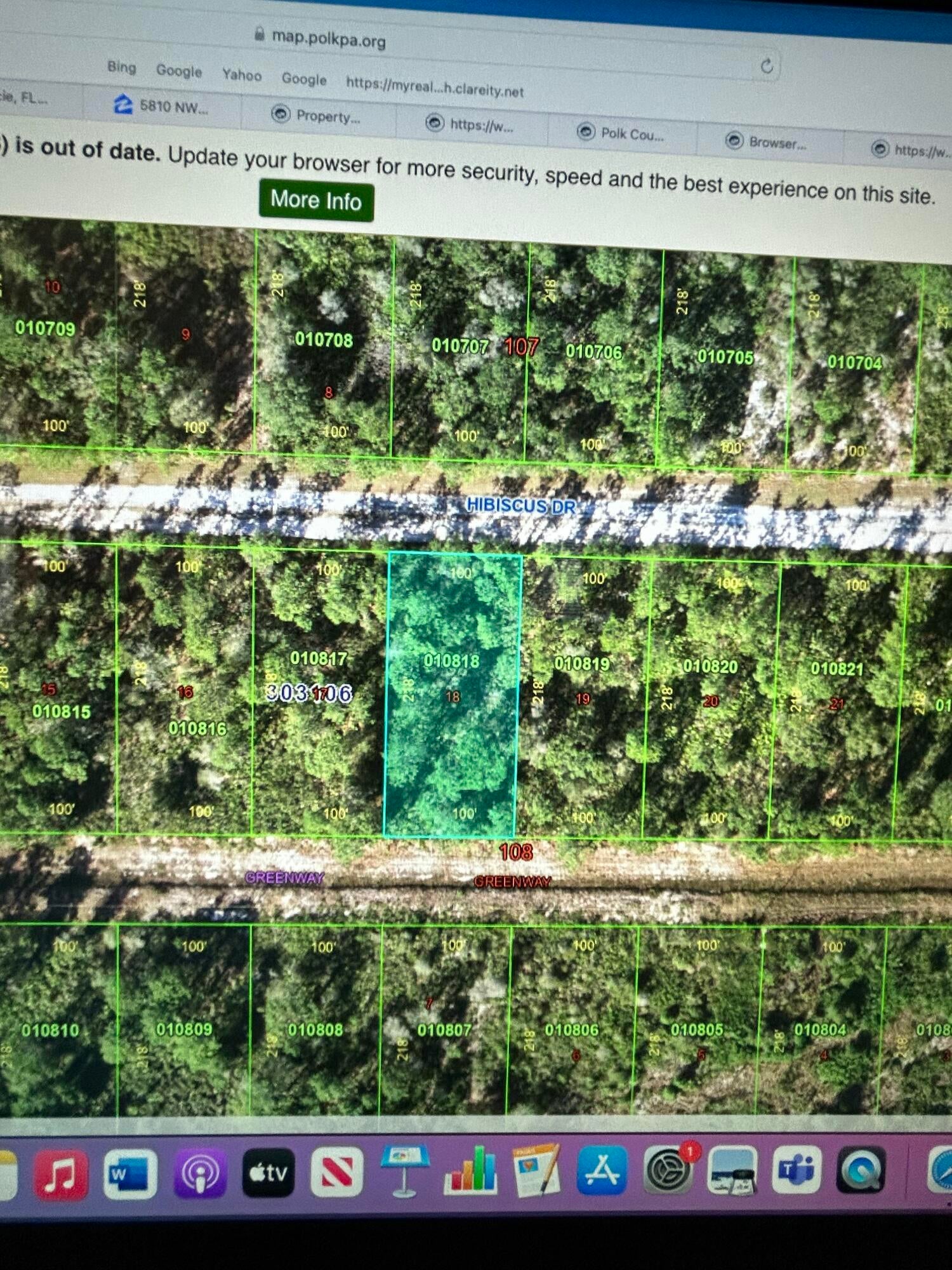Open the Apple TV app in dock
952x1270 pixels.
(268, 1172)
